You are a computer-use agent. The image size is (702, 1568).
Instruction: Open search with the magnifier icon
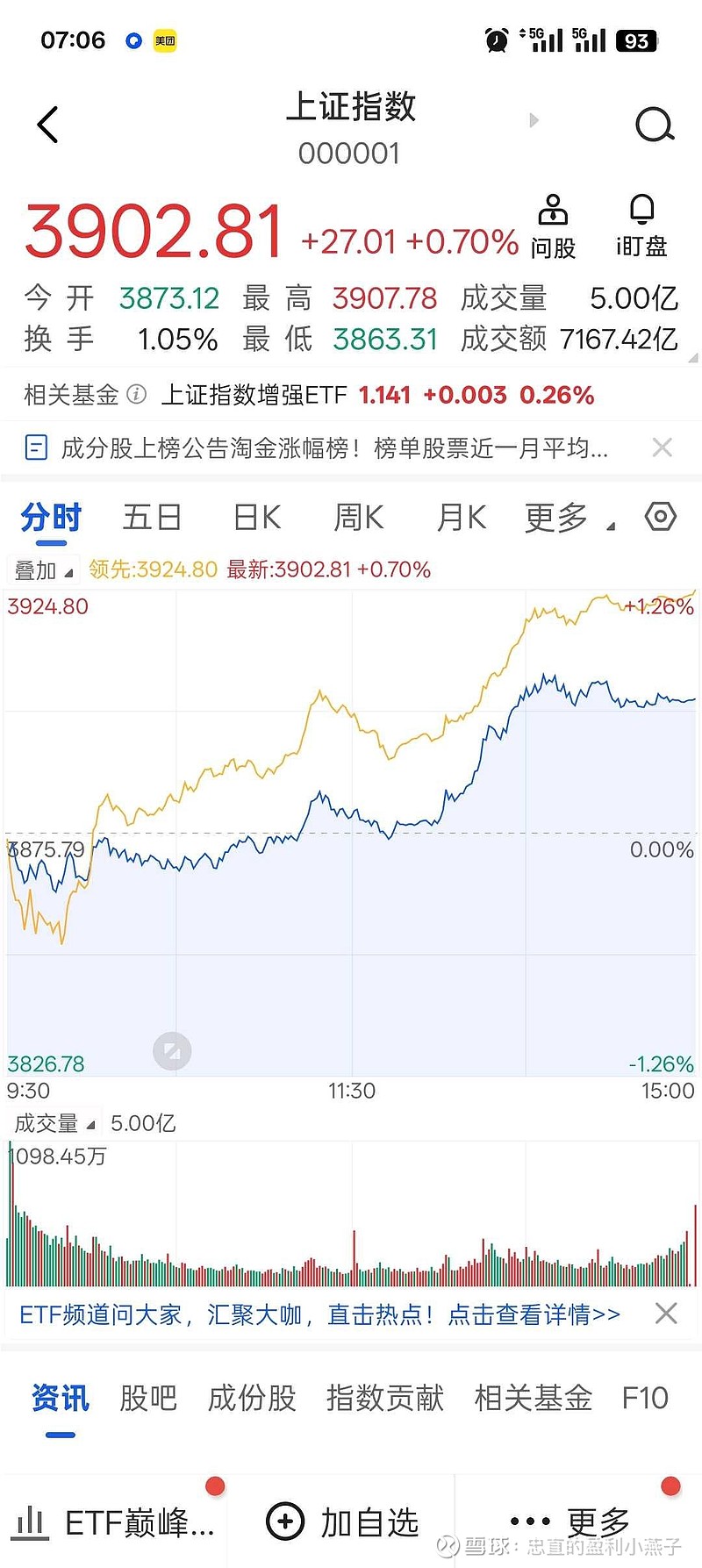click(x=655, y=125)
